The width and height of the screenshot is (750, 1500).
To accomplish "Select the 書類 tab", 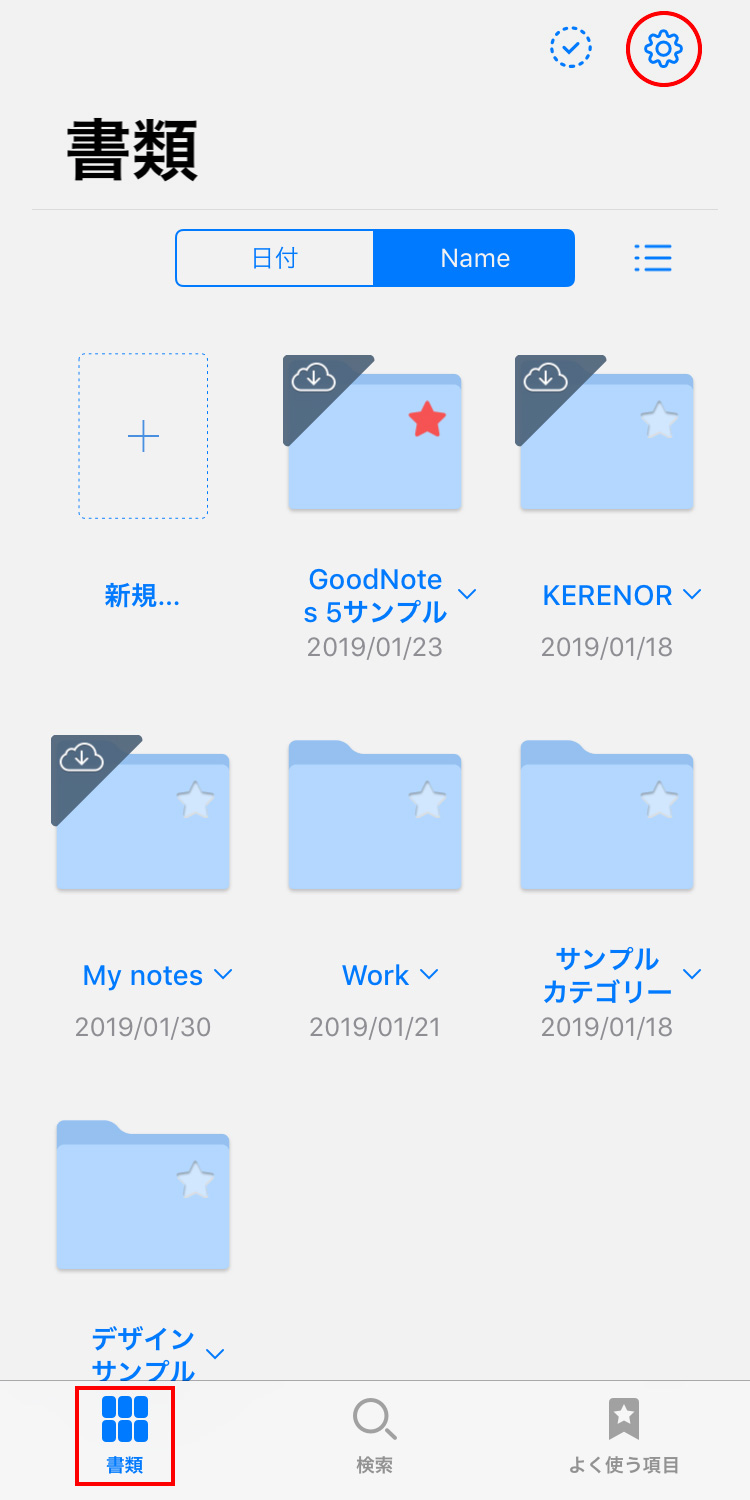I will click(x=125, y=1436).
